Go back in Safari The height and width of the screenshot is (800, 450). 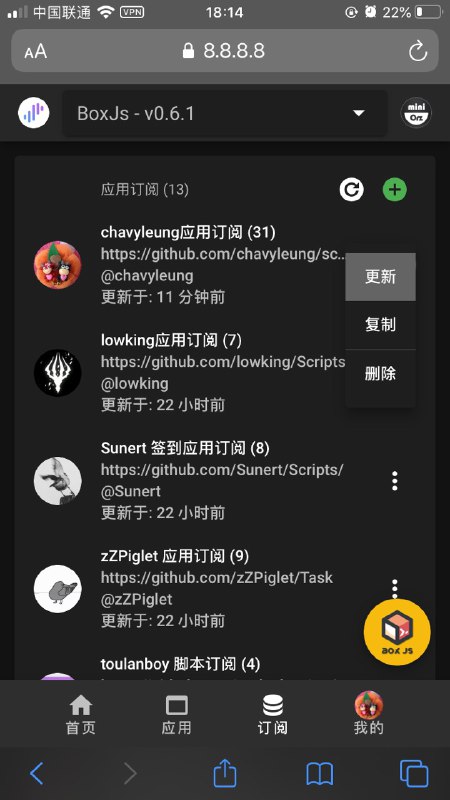click(36, 774)
